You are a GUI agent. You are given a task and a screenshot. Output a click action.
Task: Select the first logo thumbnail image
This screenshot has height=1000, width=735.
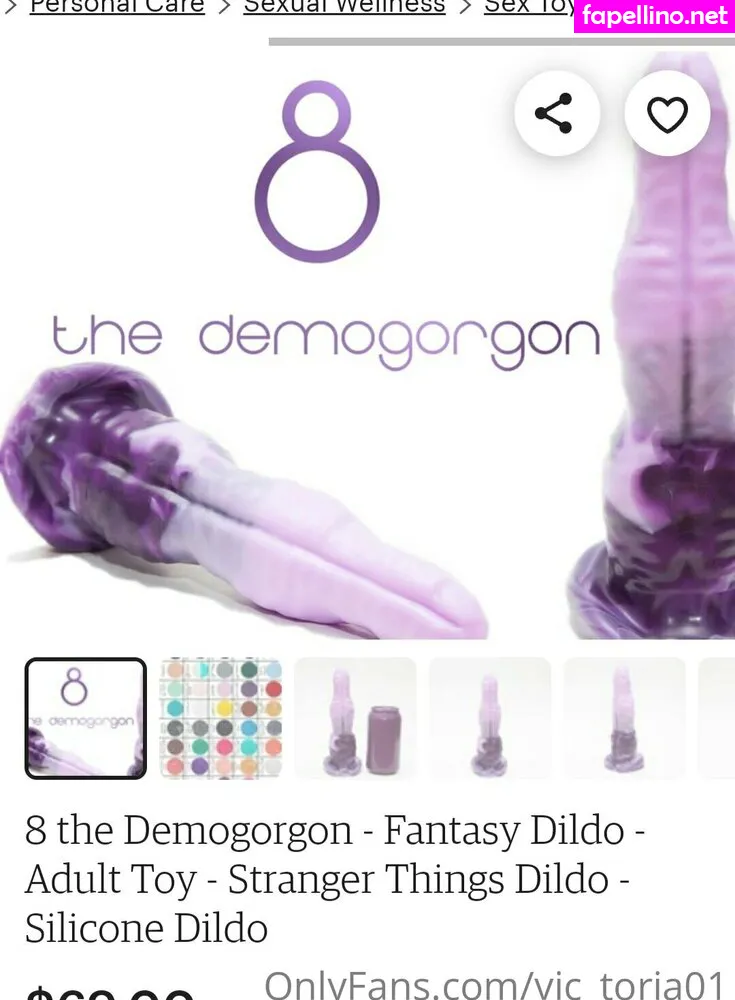85,718
